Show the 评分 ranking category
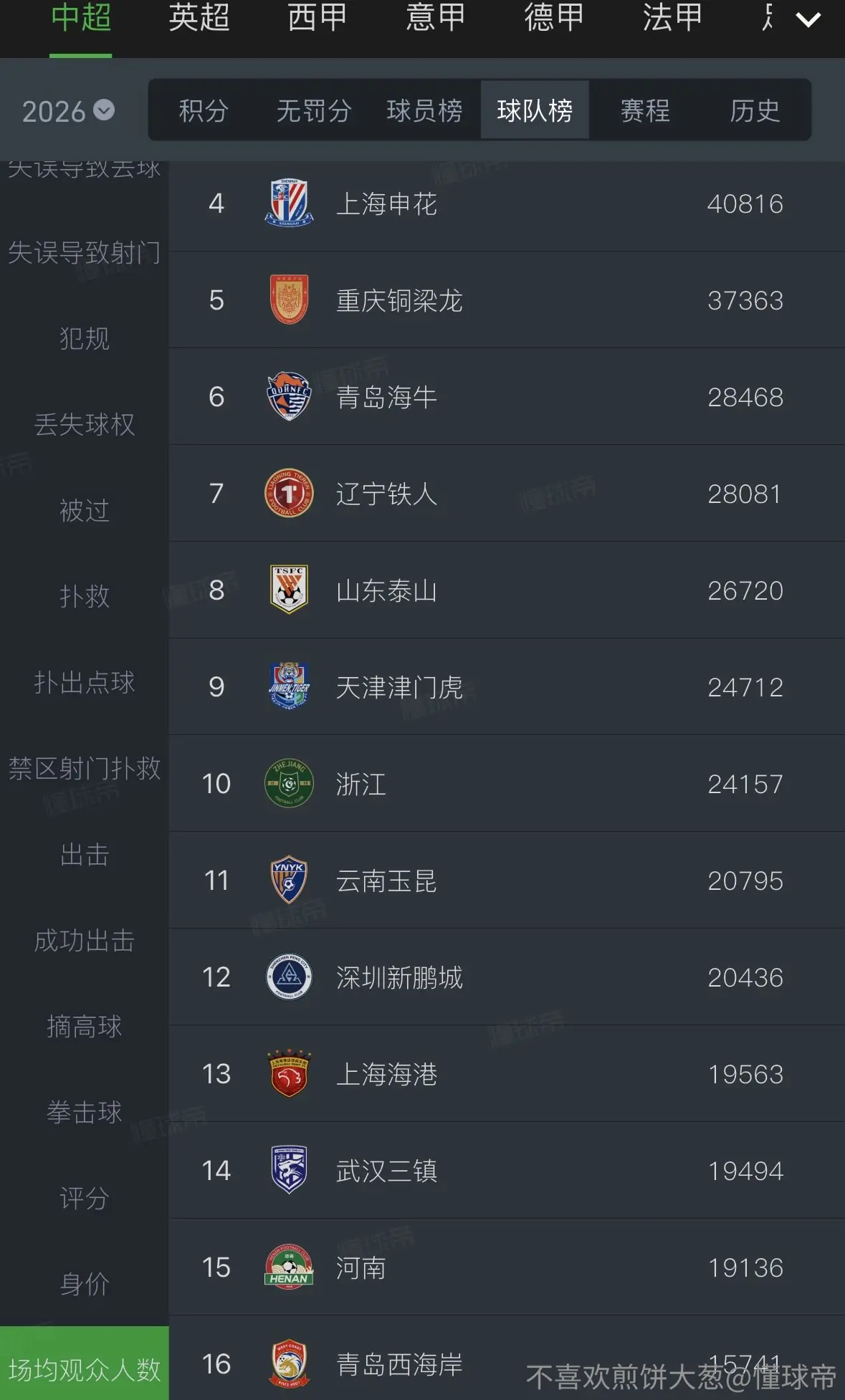This screenshot has height=1400, width=845. coord(85,1198)
